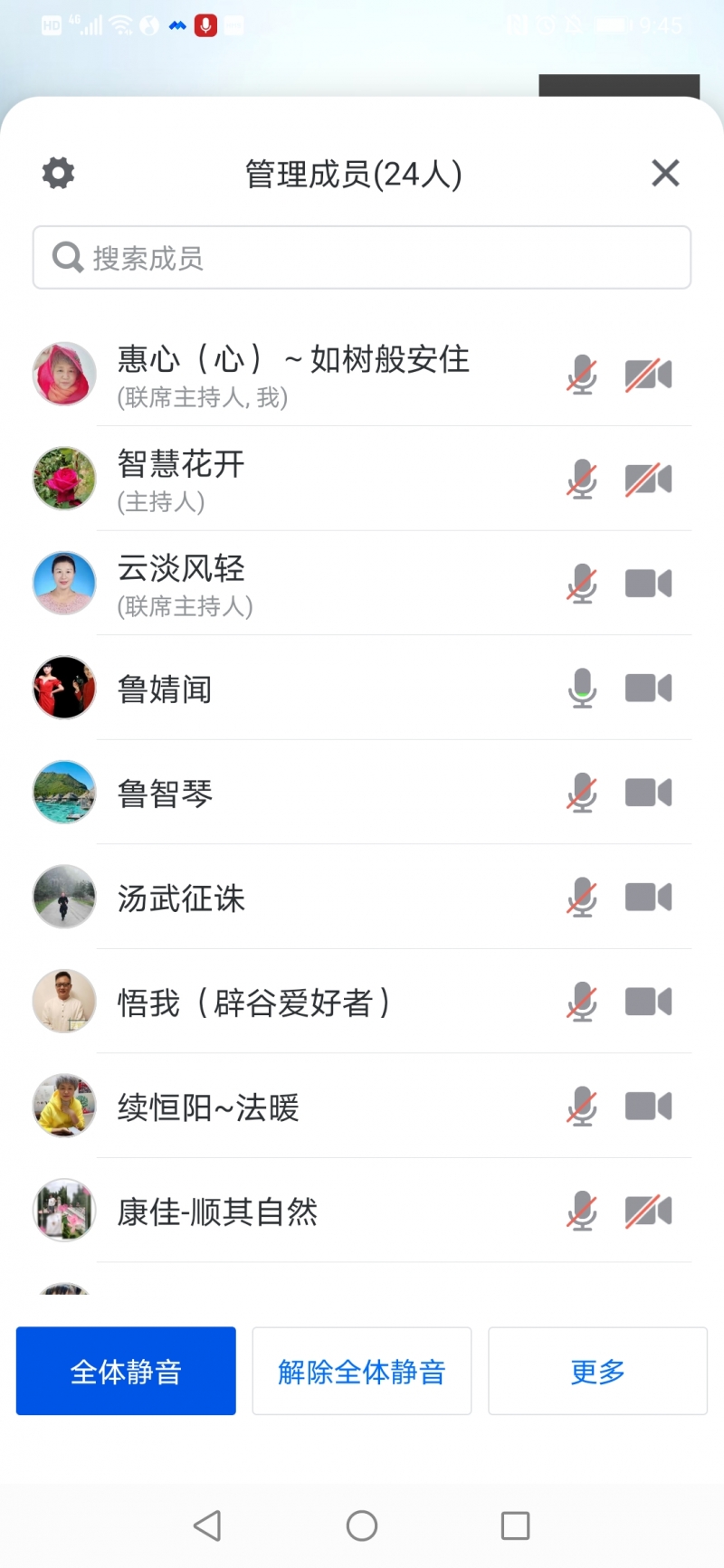This screenshot has height=1568, width=724.
Task: Tap the microphone icon beside 鲁智琴
Action: [x=582, y=793]
